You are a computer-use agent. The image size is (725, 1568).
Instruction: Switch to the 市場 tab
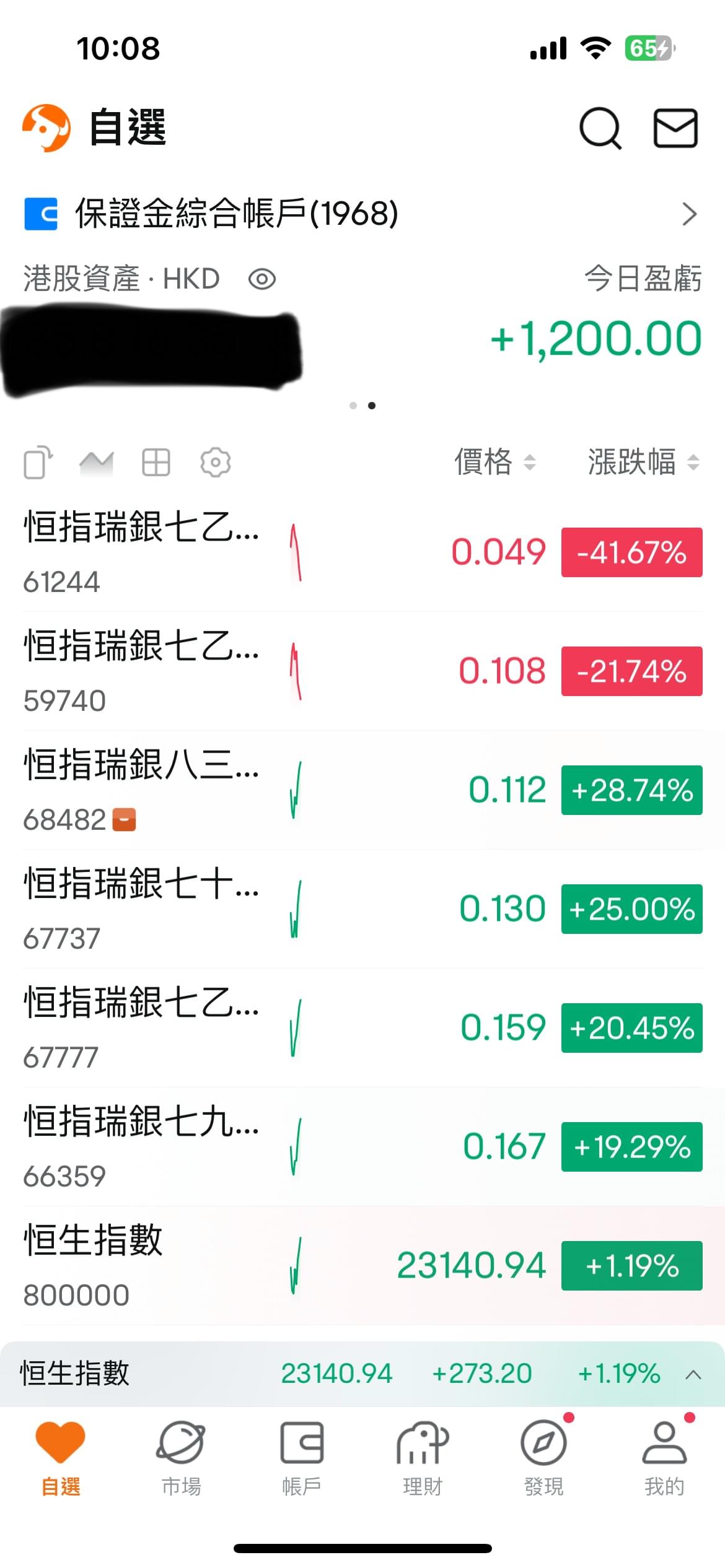click(x=181, y=1459)
